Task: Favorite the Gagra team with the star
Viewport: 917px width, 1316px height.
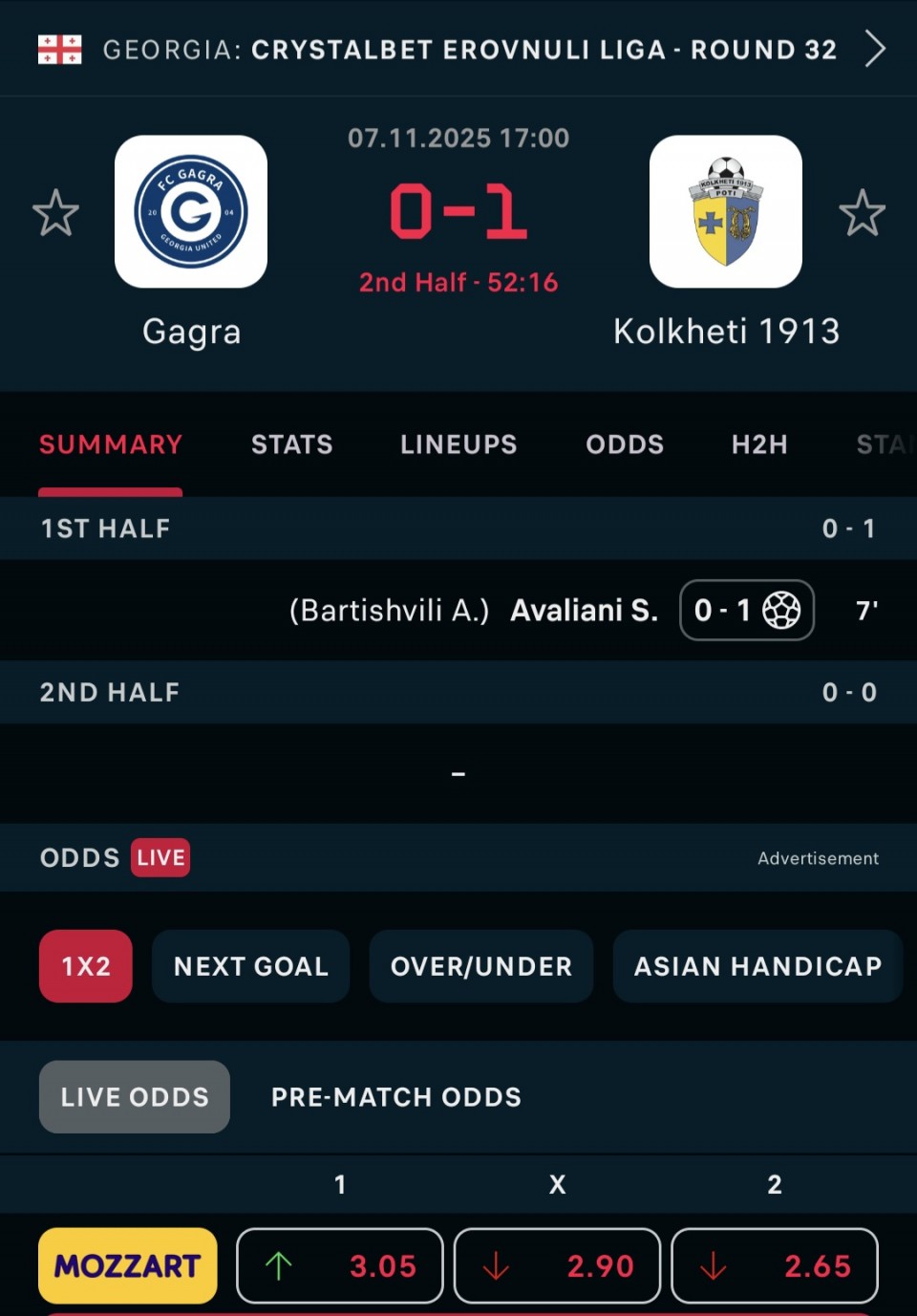Action: (x=55, y=212)
